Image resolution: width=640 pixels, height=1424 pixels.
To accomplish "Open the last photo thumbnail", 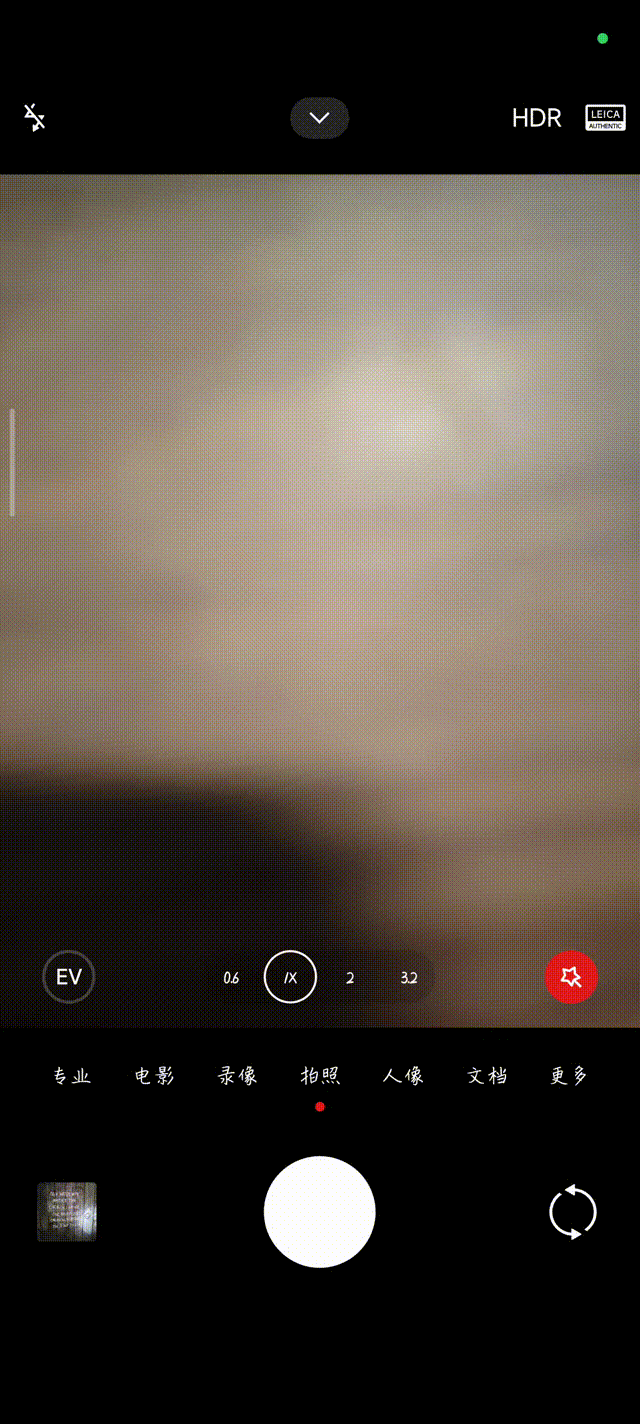I will click(67, 1212).
